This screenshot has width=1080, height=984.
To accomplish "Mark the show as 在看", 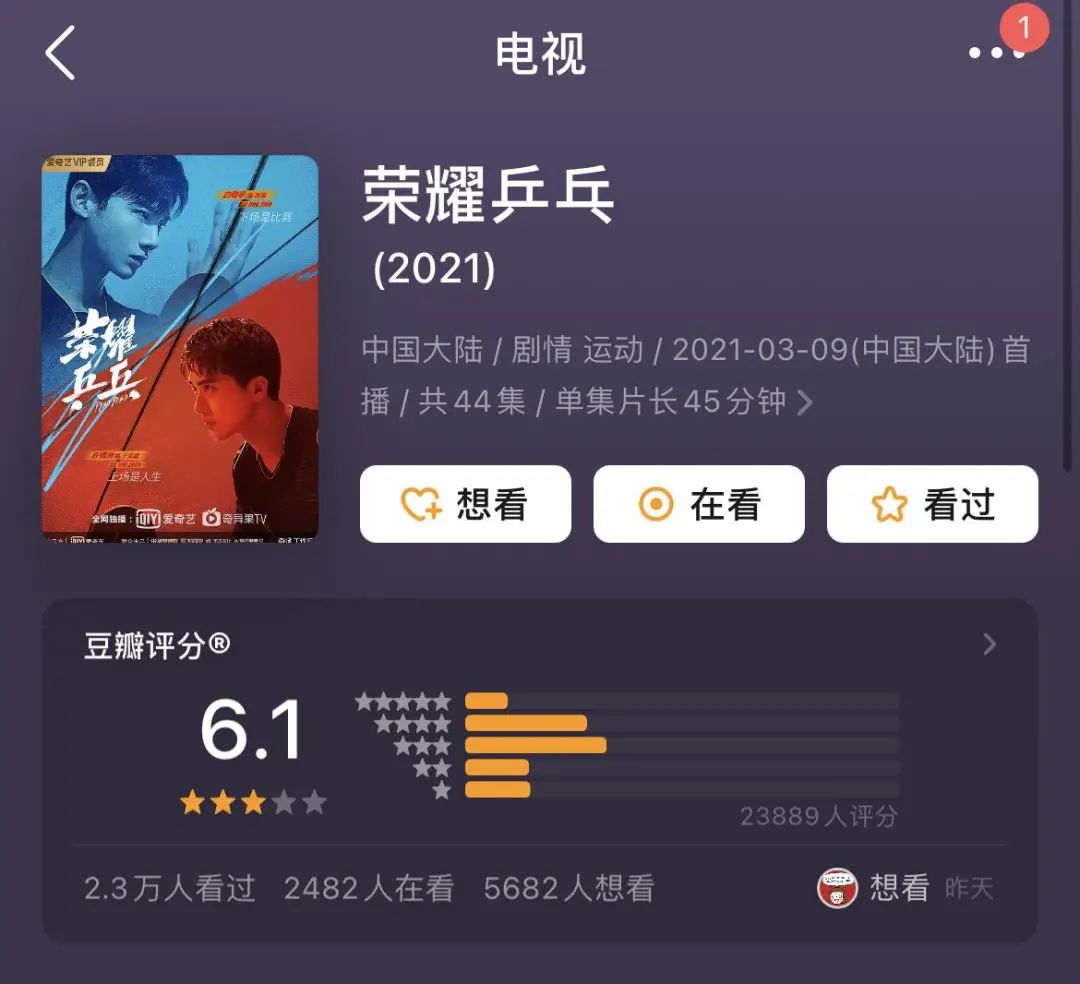I will (x=698, y=504).
